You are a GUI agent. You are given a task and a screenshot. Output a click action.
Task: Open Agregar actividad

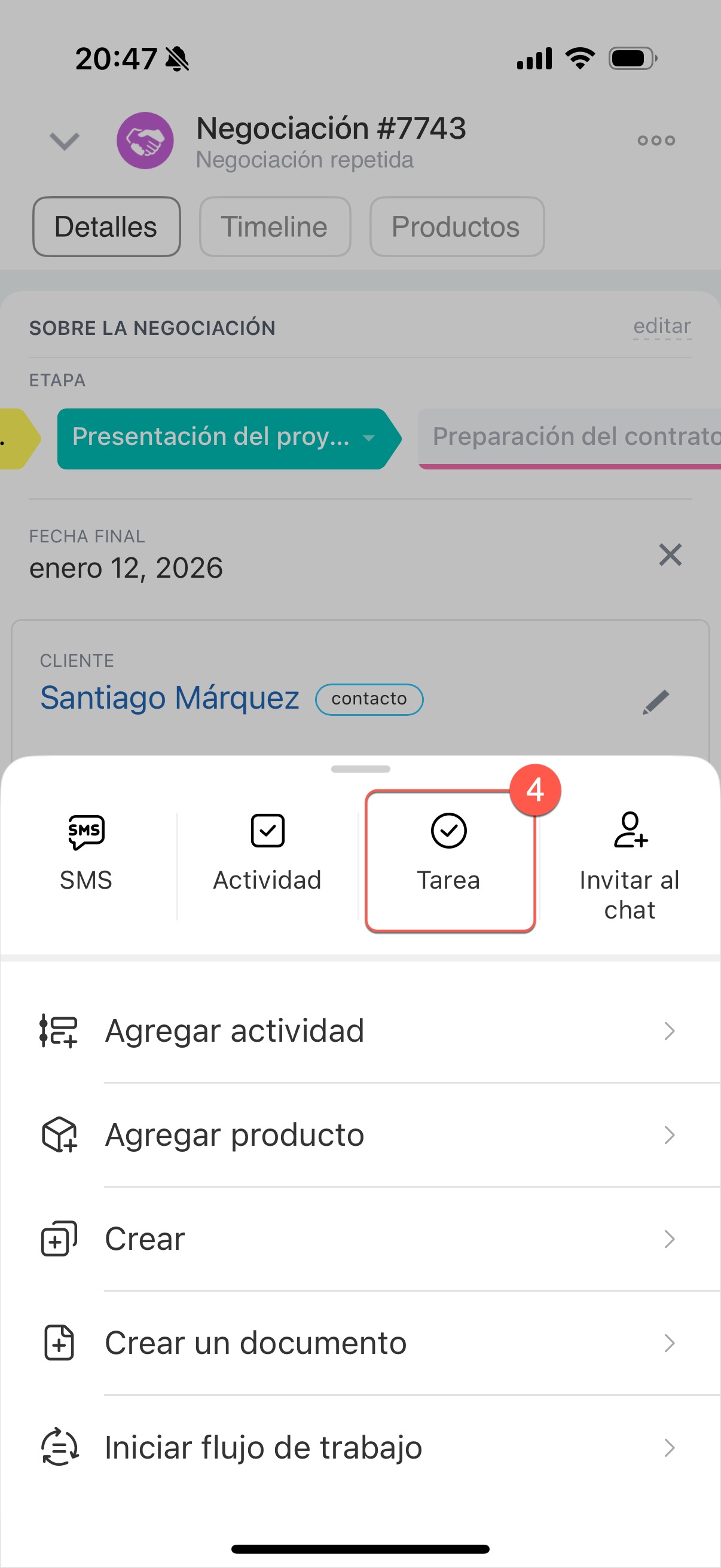click(360, 1030)
